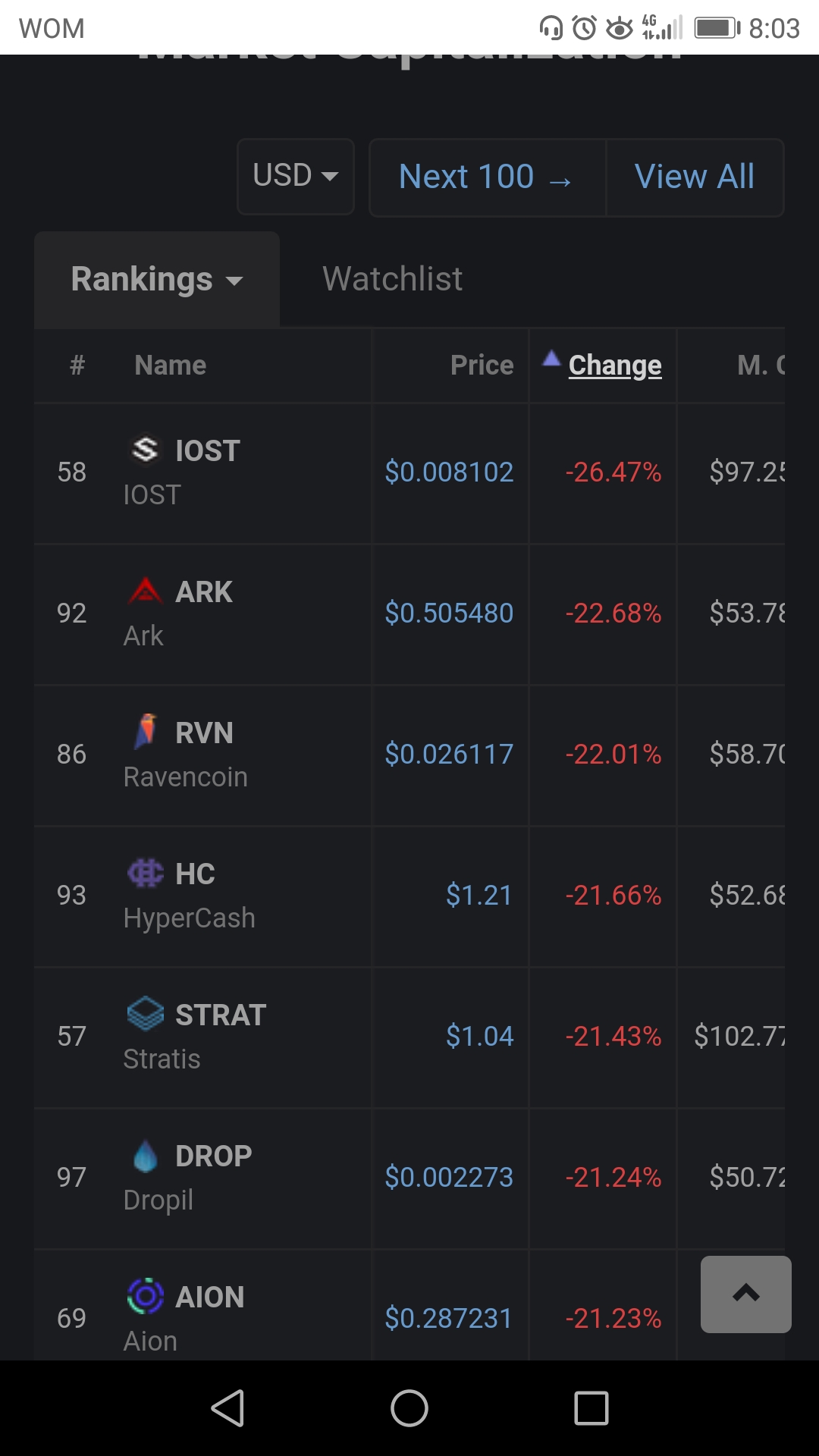Viewport: 819px width, 1456px height.
Task: Open the IOST coin page
Action: coord(207,451)
